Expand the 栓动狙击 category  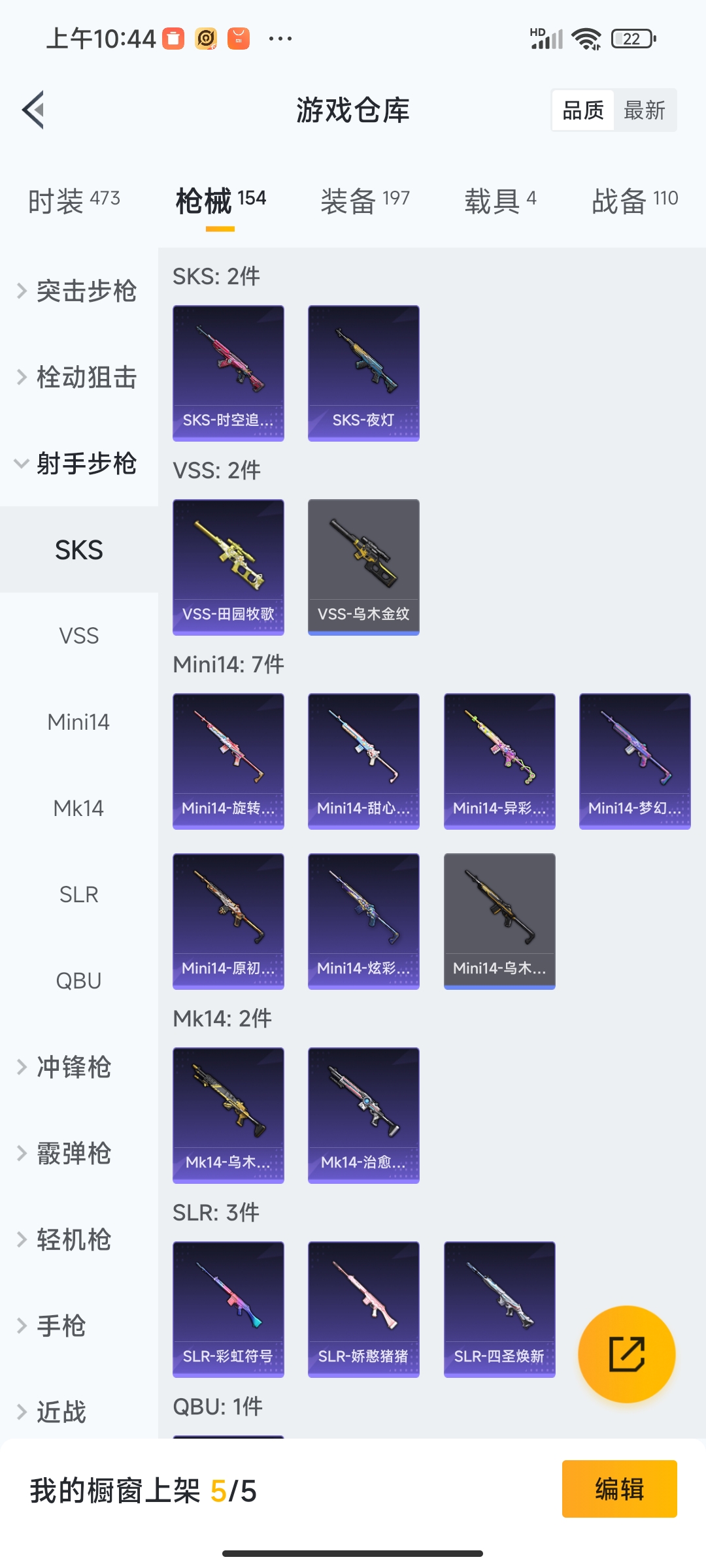pos(78,377)
